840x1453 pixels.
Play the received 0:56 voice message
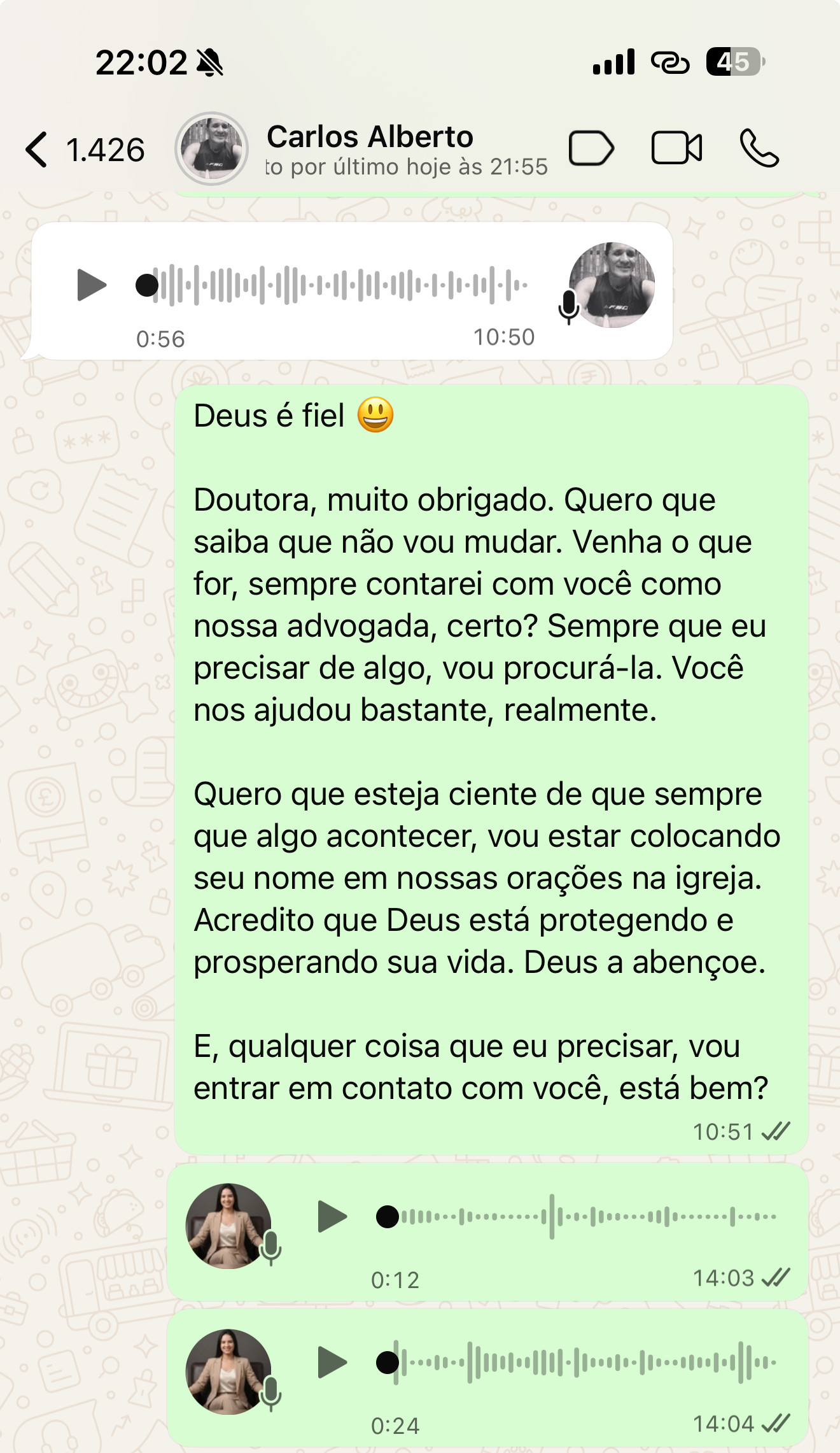pyautogui.click(x=91, y=286)
